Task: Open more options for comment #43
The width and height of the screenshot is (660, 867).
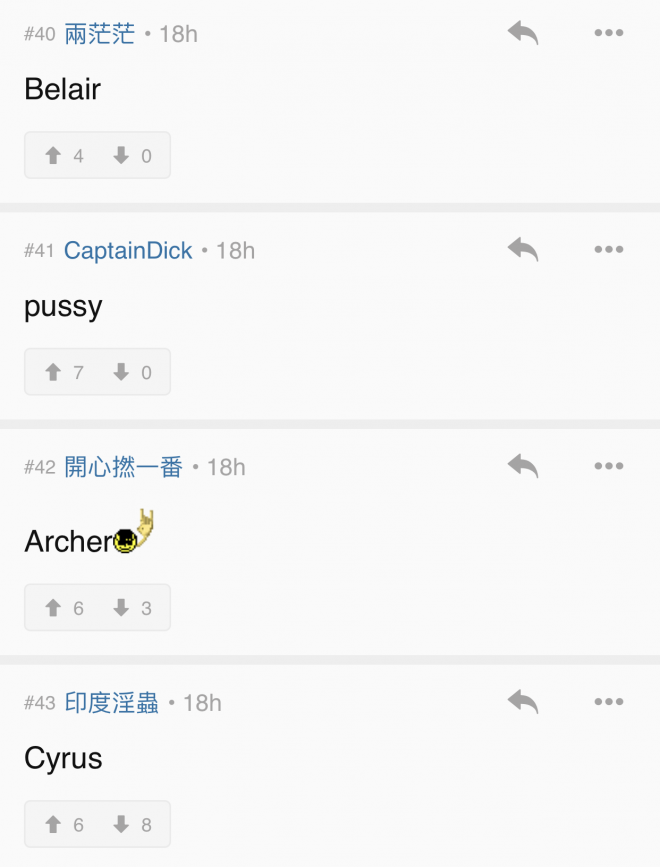Action: (608, 702)
